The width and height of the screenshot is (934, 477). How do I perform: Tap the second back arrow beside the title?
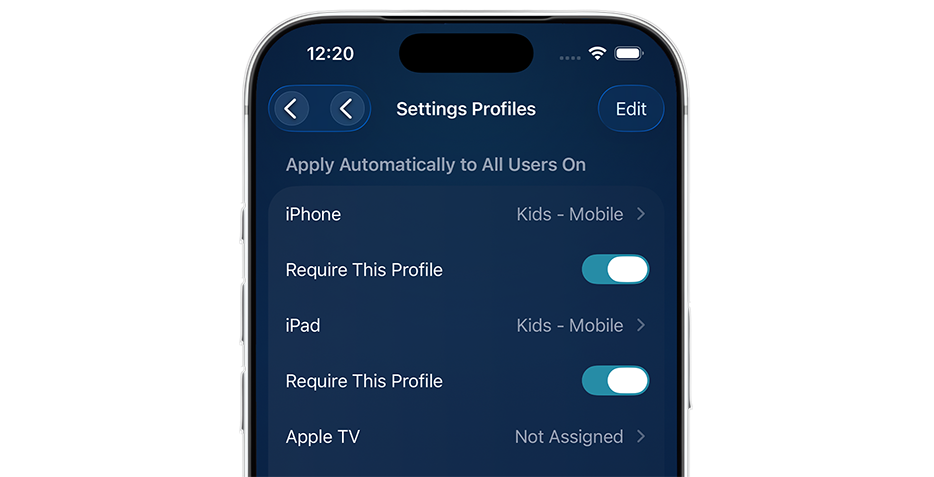pyautogui.click(x=347, y=108)
